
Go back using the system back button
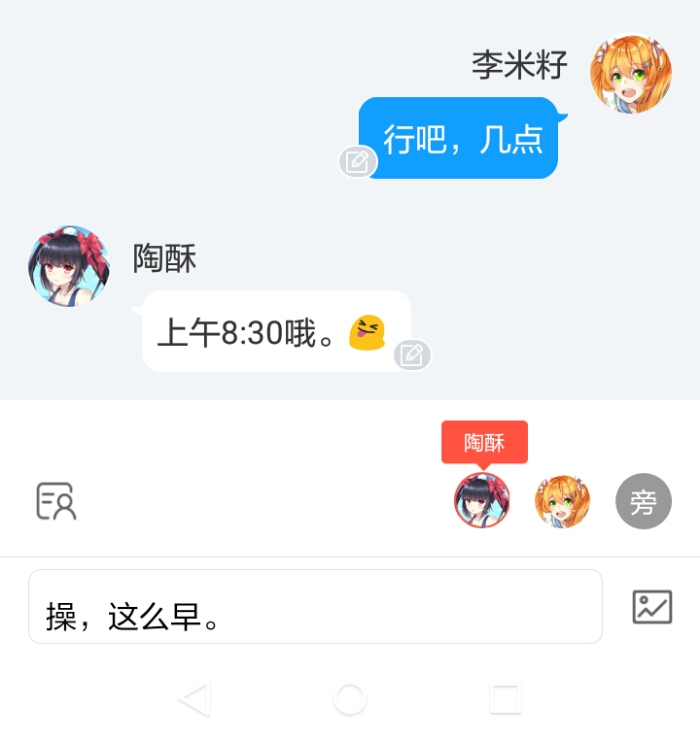194,699
